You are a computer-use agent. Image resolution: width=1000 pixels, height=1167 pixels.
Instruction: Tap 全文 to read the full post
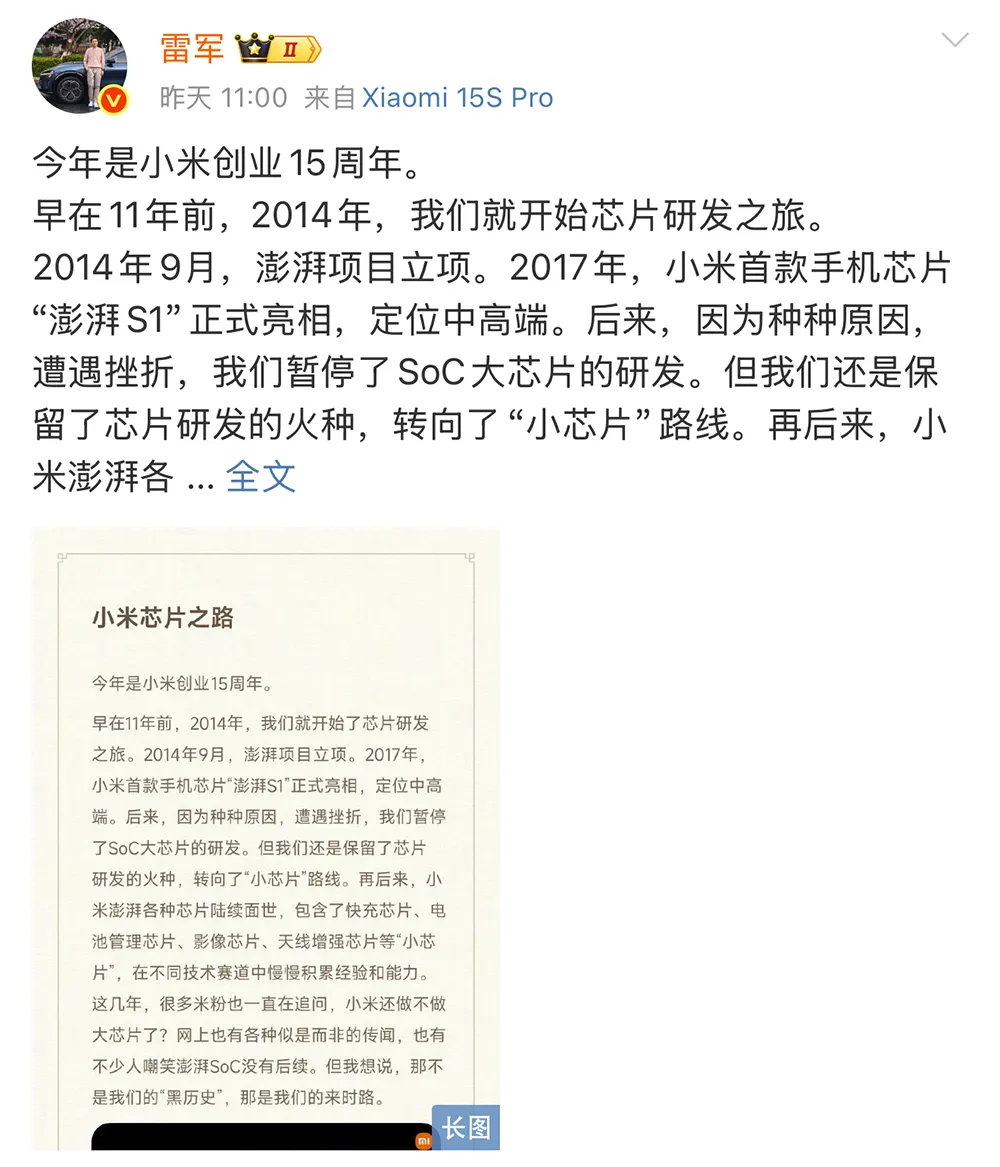(x=261, y=476)
